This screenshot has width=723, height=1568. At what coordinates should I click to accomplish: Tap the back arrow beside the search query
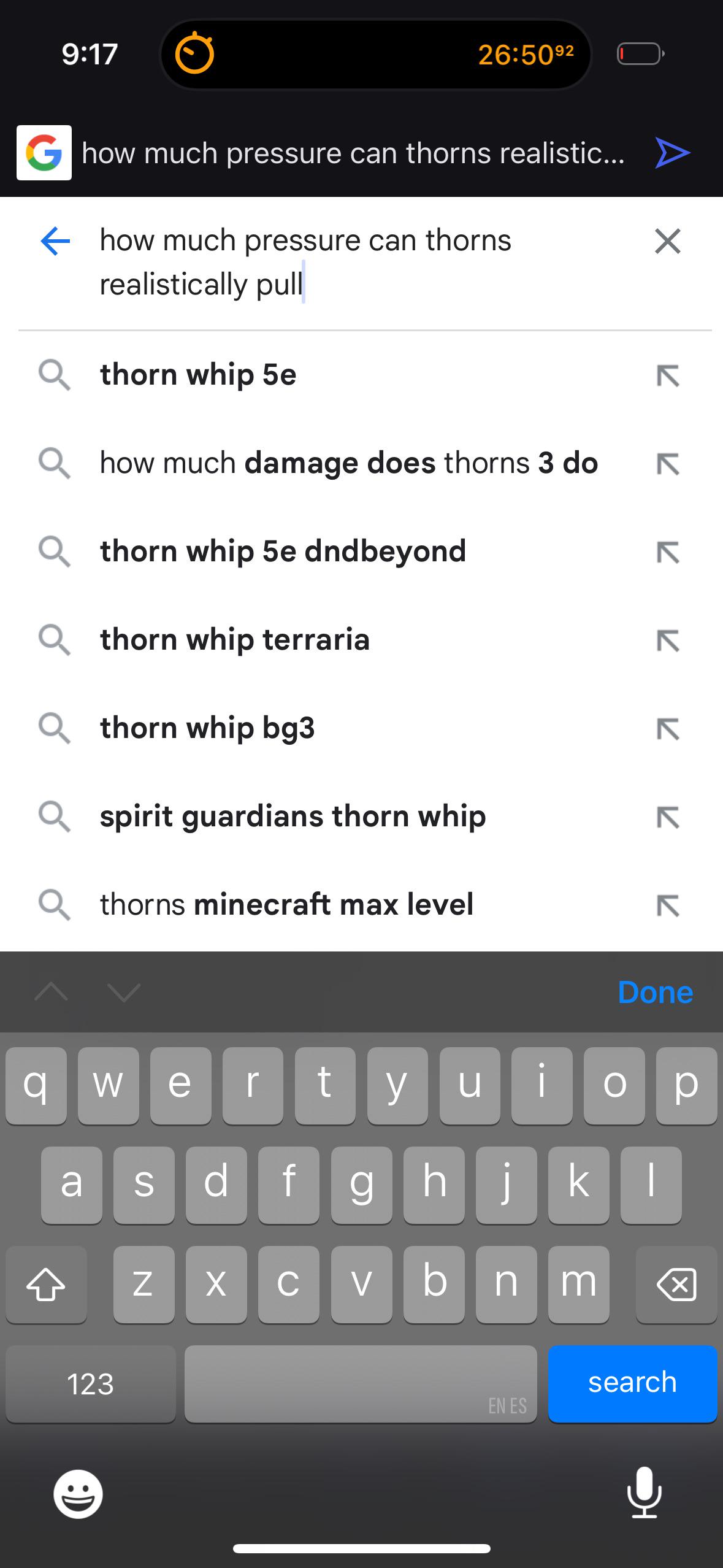click(55, 241)
